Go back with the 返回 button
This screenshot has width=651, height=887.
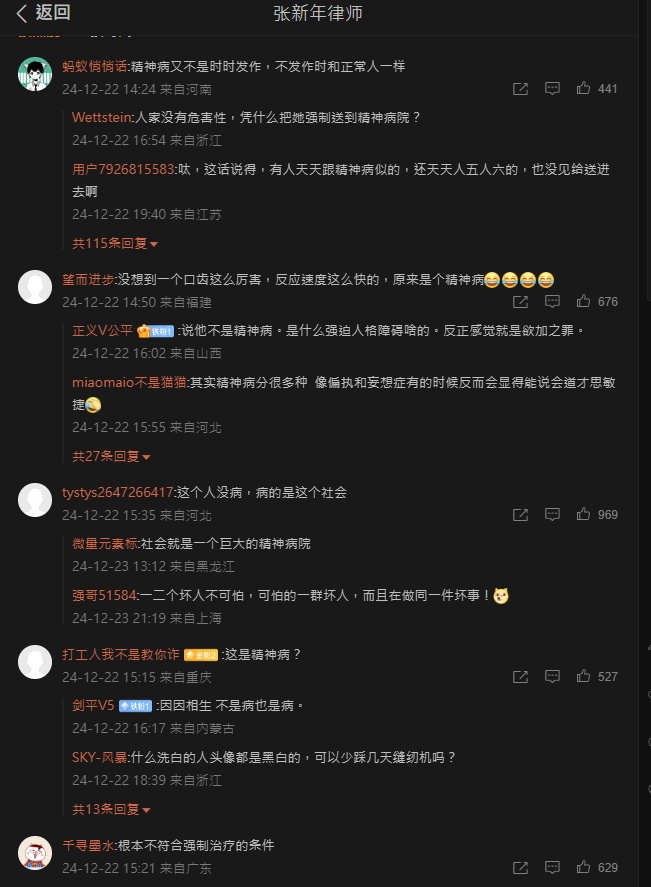point(43,13)
